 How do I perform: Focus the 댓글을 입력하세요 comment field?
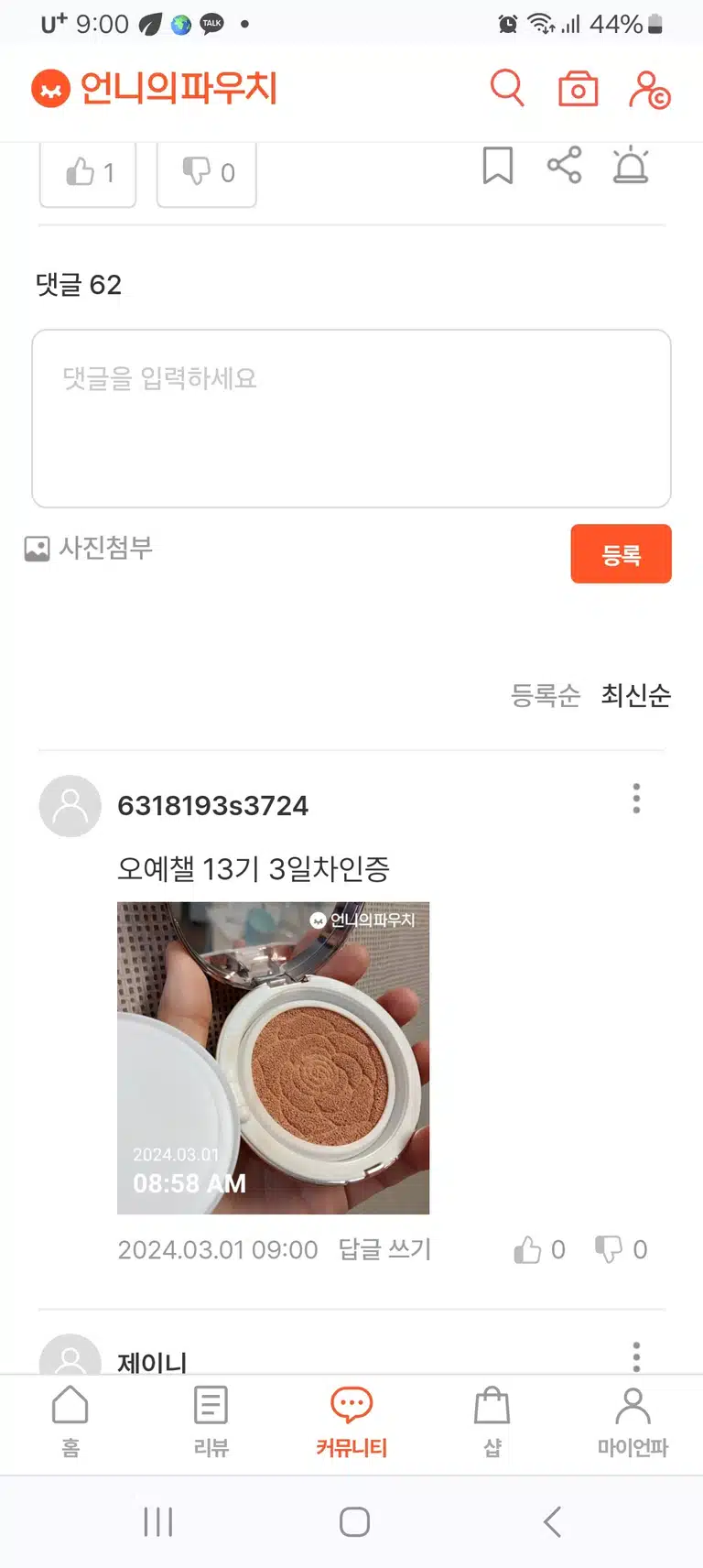[x=351, y=419]
